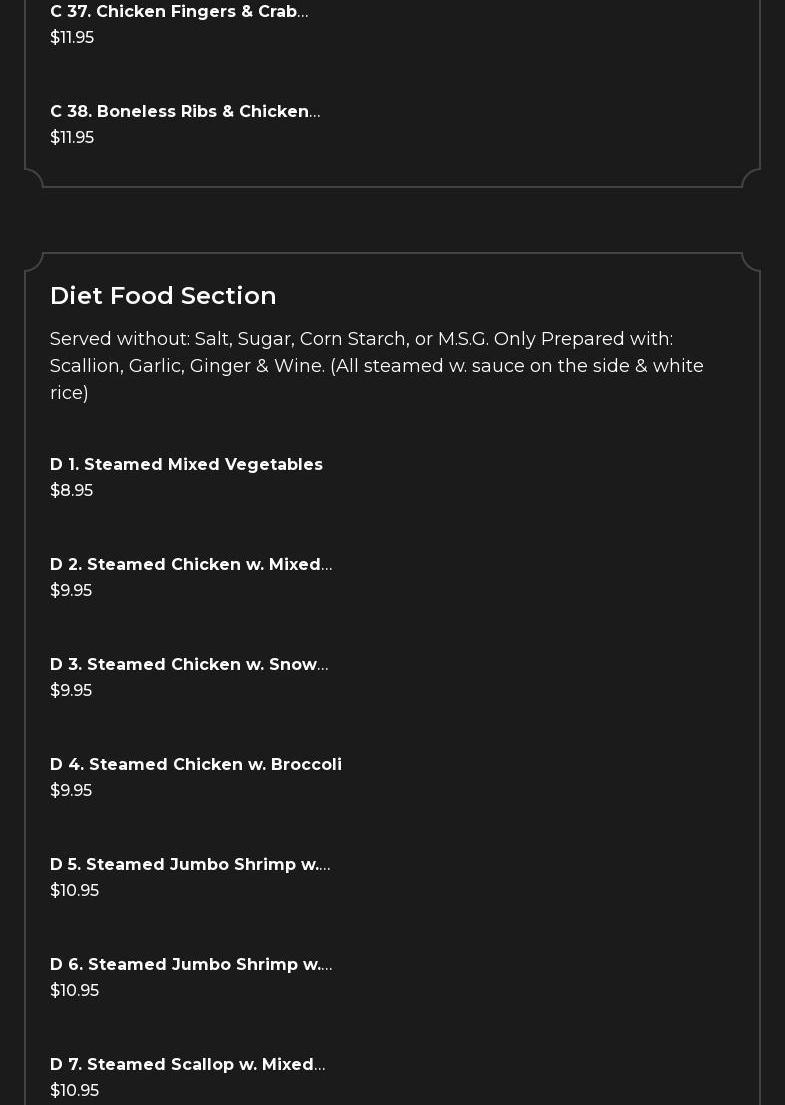The height and width of the screenshot is (1105, 785).
Task: Select D 4 Steamed Chicken w. Broccoli
Action: tap(196, 765)
